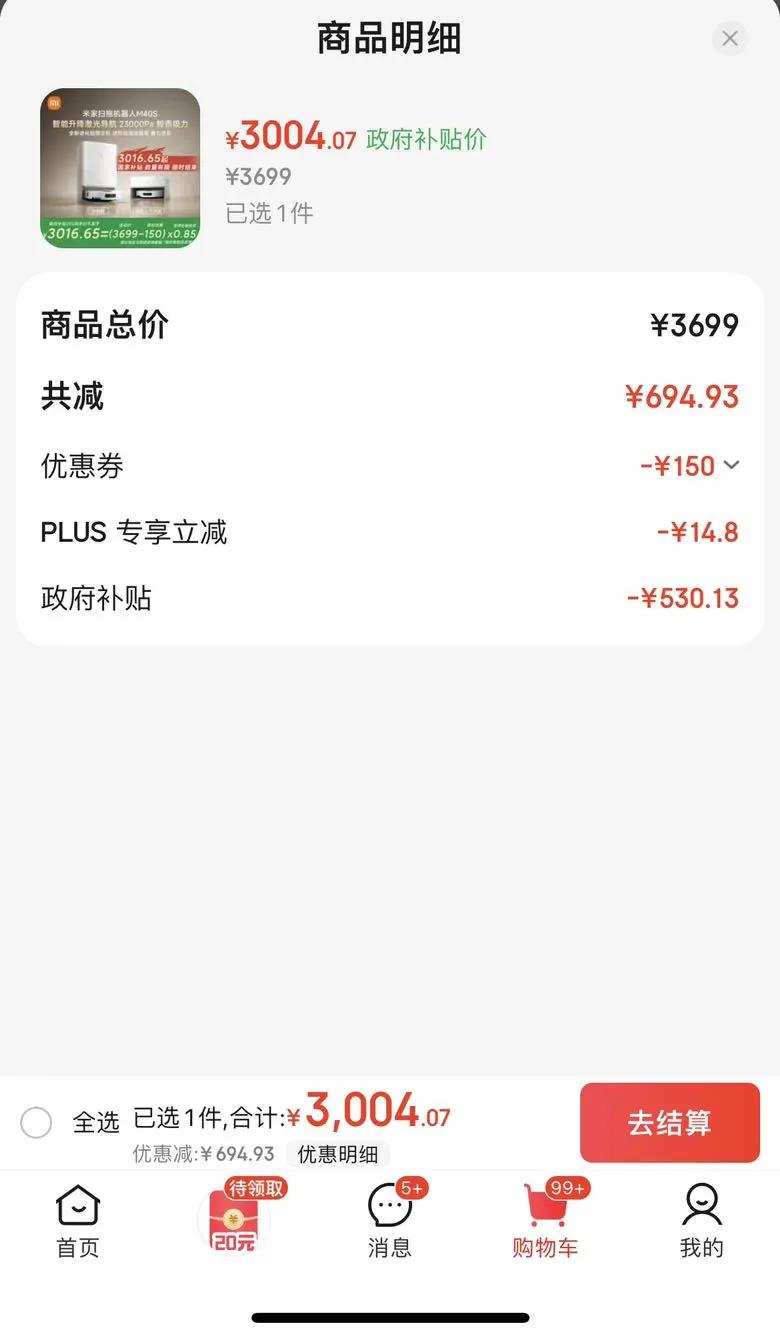Tap 去结算 to check out
Image resolution: width=780 pixels, height=1338 pixels.
tap(669, 1122)
